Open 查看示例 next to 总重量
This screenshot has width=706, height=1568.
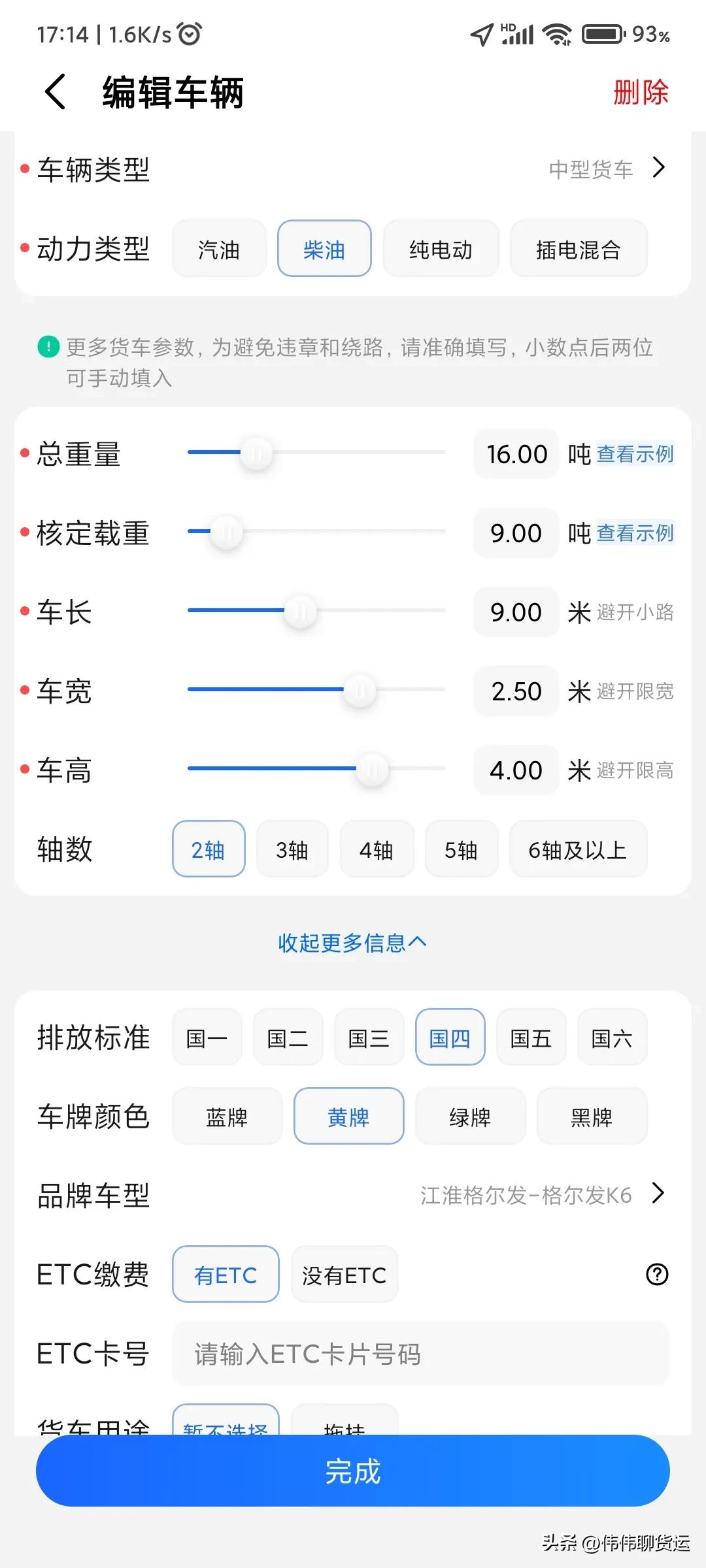click(x=635, y=453)
